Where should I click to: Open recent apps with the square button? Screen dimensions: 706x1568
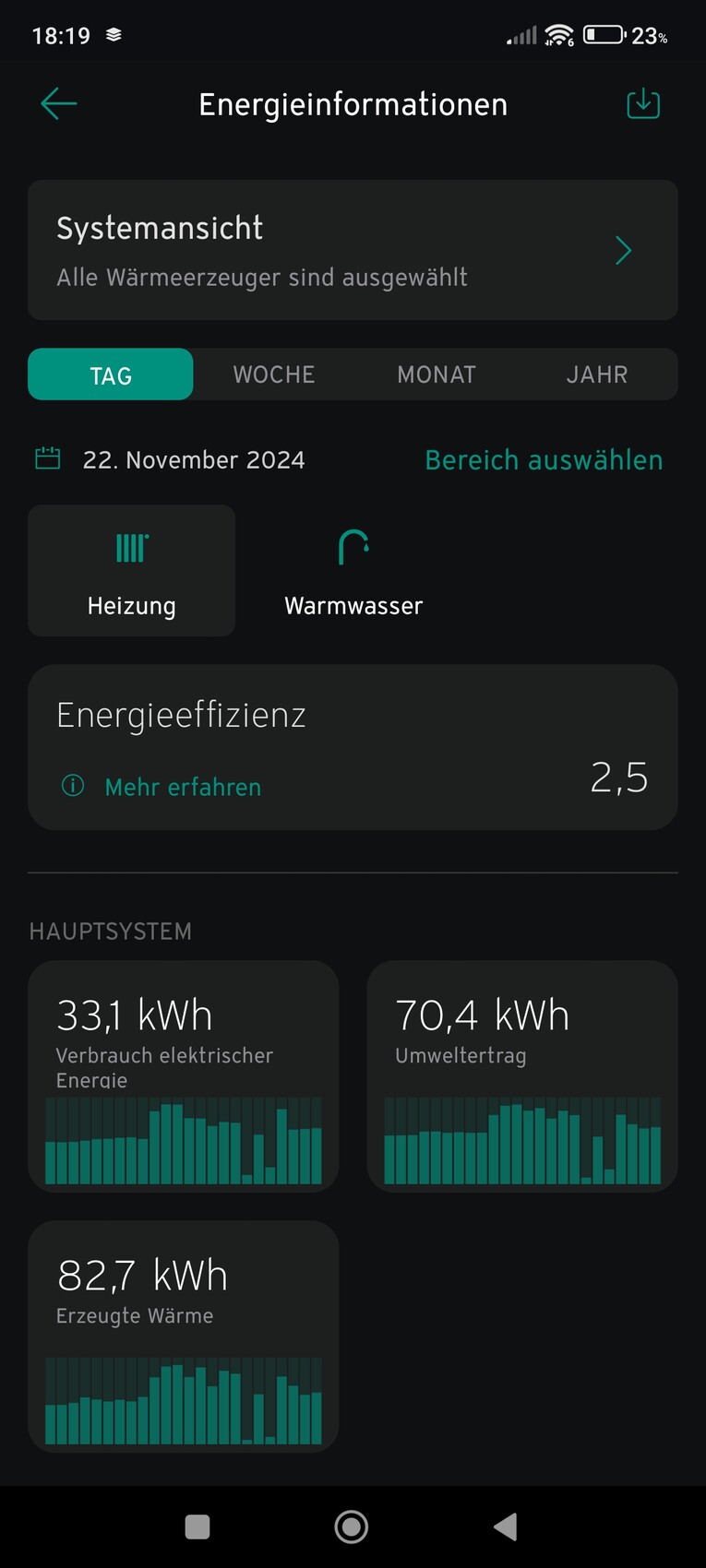click(197, 1526)
